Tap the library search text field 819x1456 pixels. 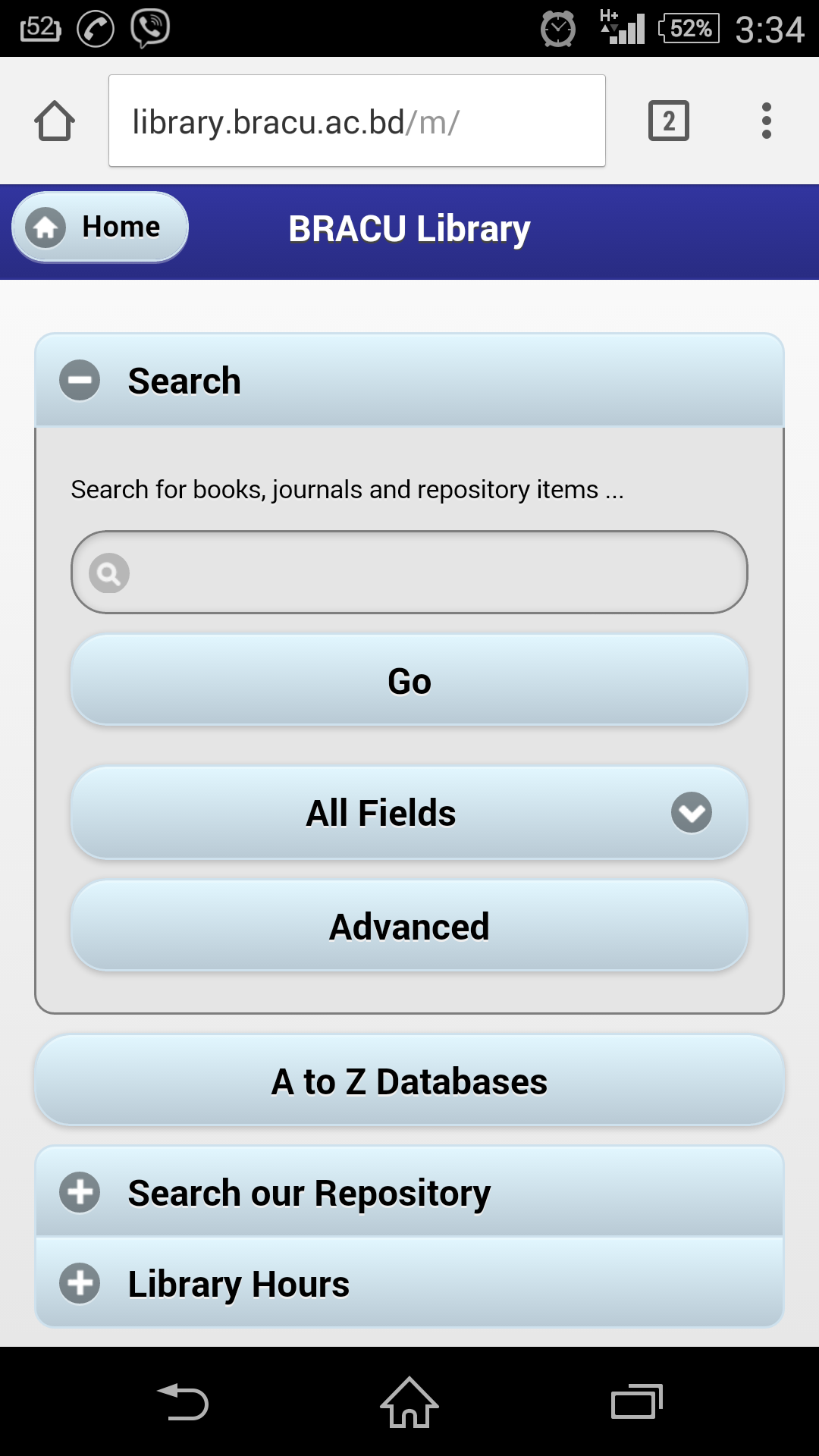(x=409, y=573)
